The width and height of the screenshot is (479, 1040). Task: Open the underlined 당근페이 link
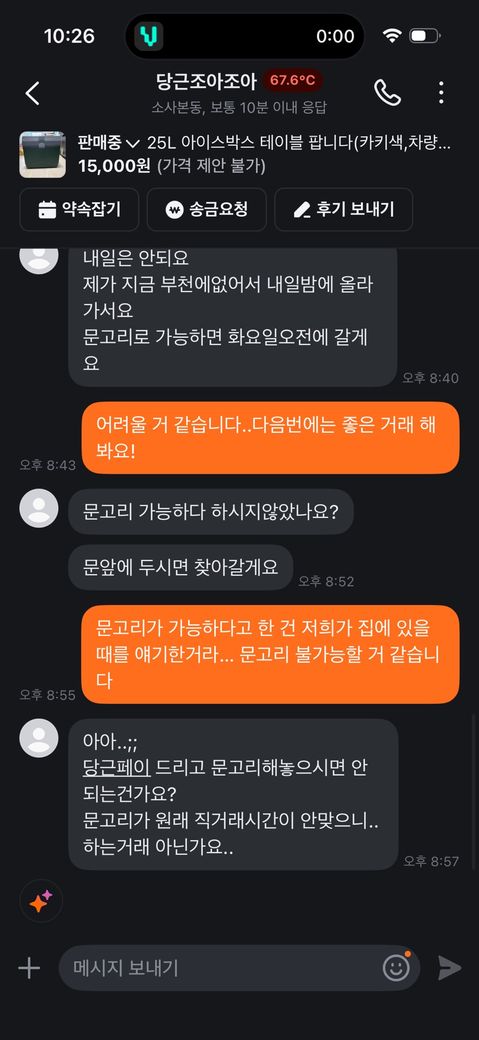[x=117, y=768]
